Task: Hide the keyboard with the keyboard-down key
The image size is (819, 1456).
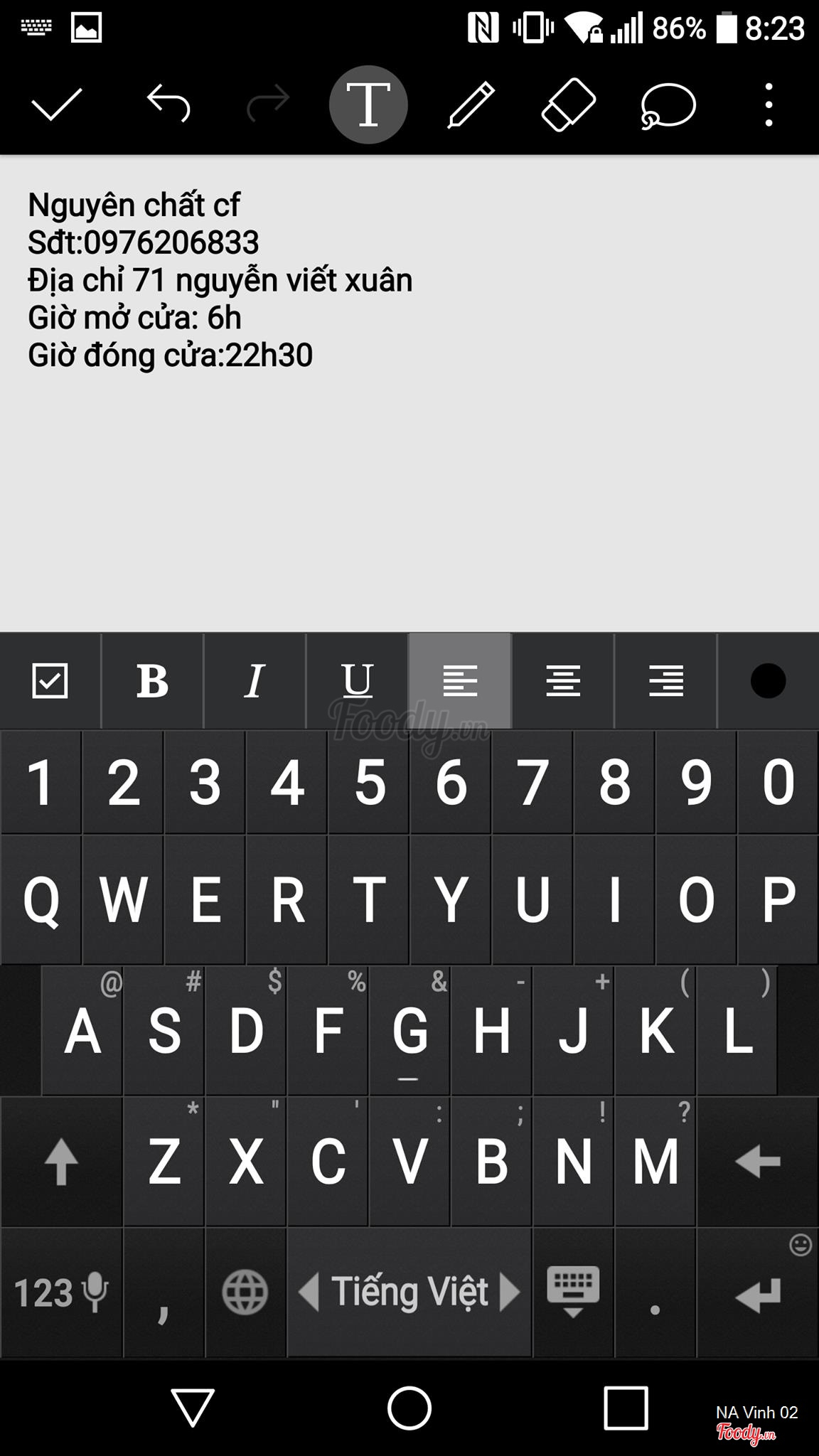Action: pos(573,1292)
